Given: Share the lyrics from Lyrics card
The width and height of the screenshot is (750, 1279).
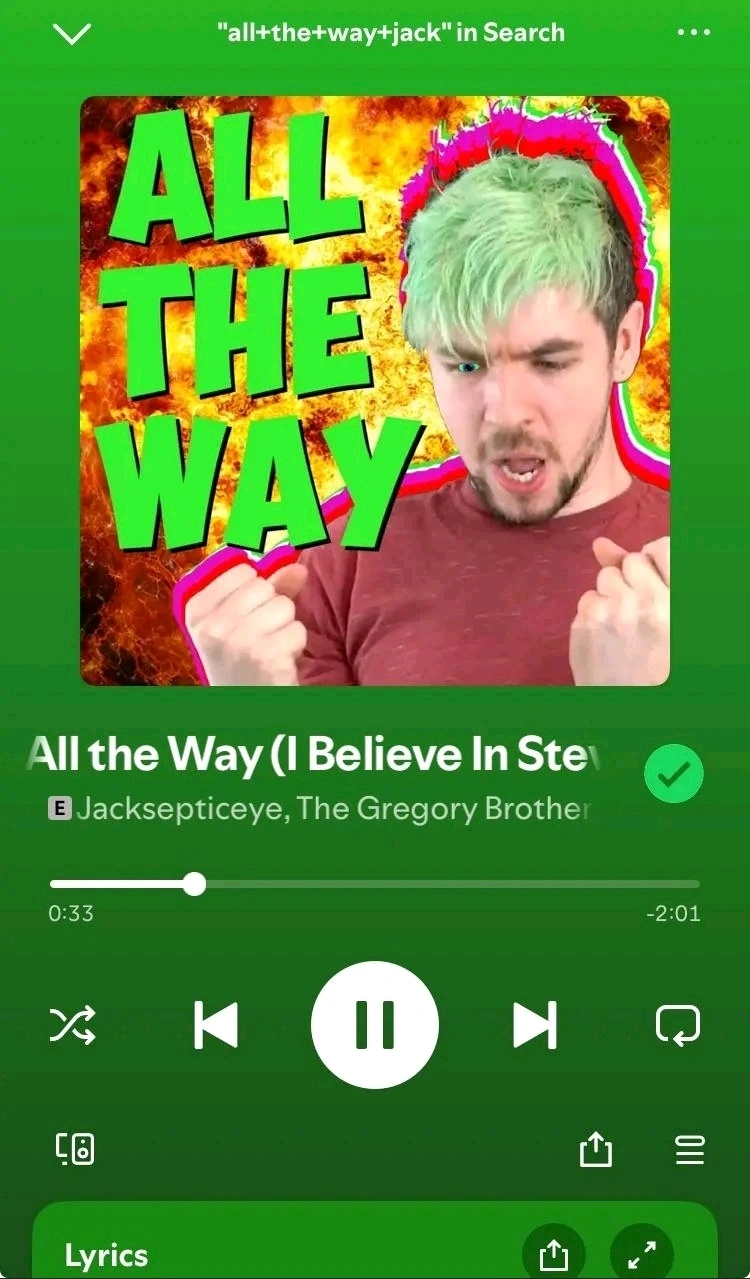Looking at the screenshot, I should pyautogui.click(x=553, y=1254).
